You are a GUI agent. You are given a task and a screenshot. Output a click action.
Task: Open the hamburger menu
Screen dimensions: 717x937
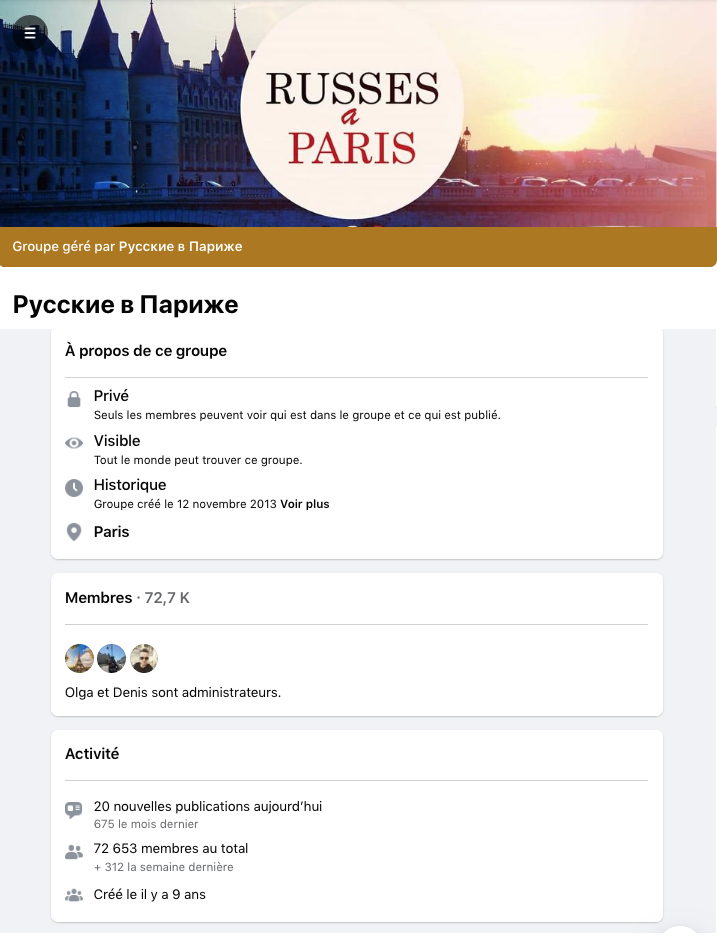(x=30, y=33)
